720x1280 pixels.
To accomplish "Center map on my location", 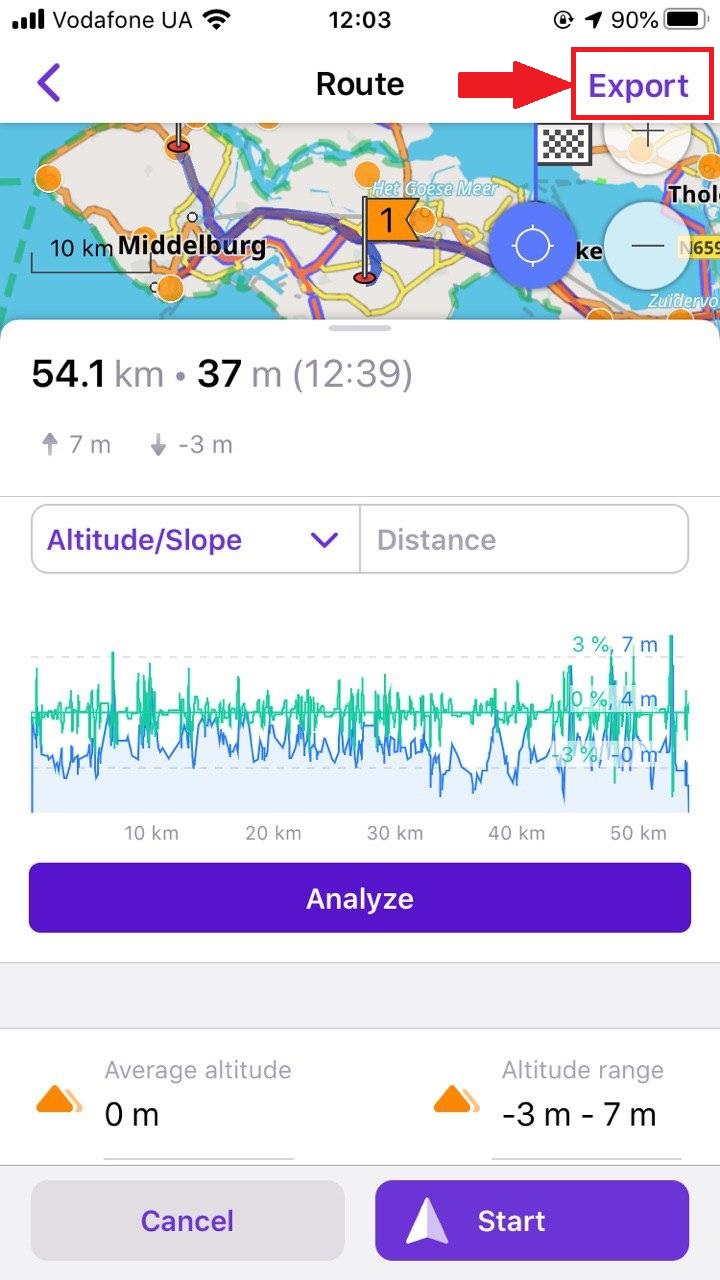I will pos(532,245).
